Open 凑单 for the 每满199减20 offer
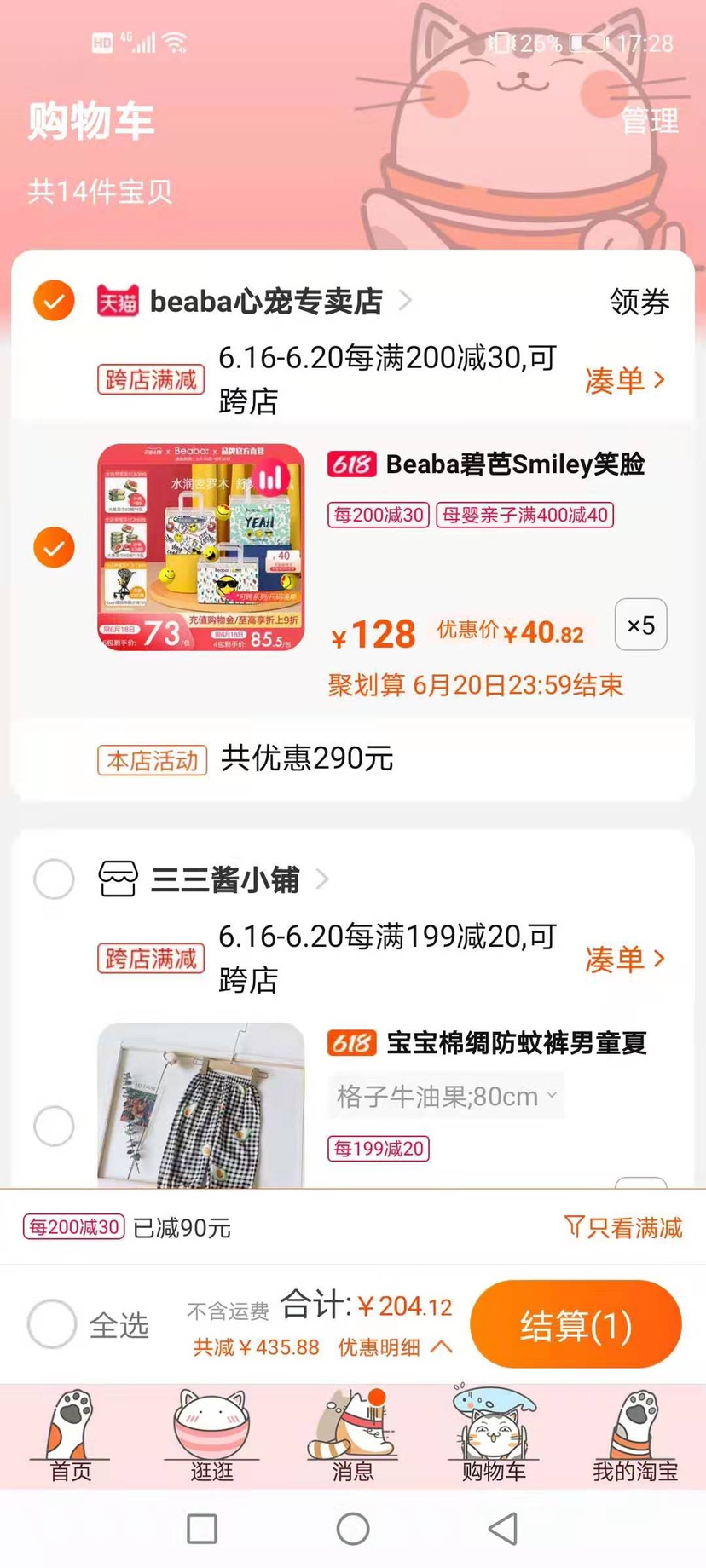 click(x=623, y=960)
